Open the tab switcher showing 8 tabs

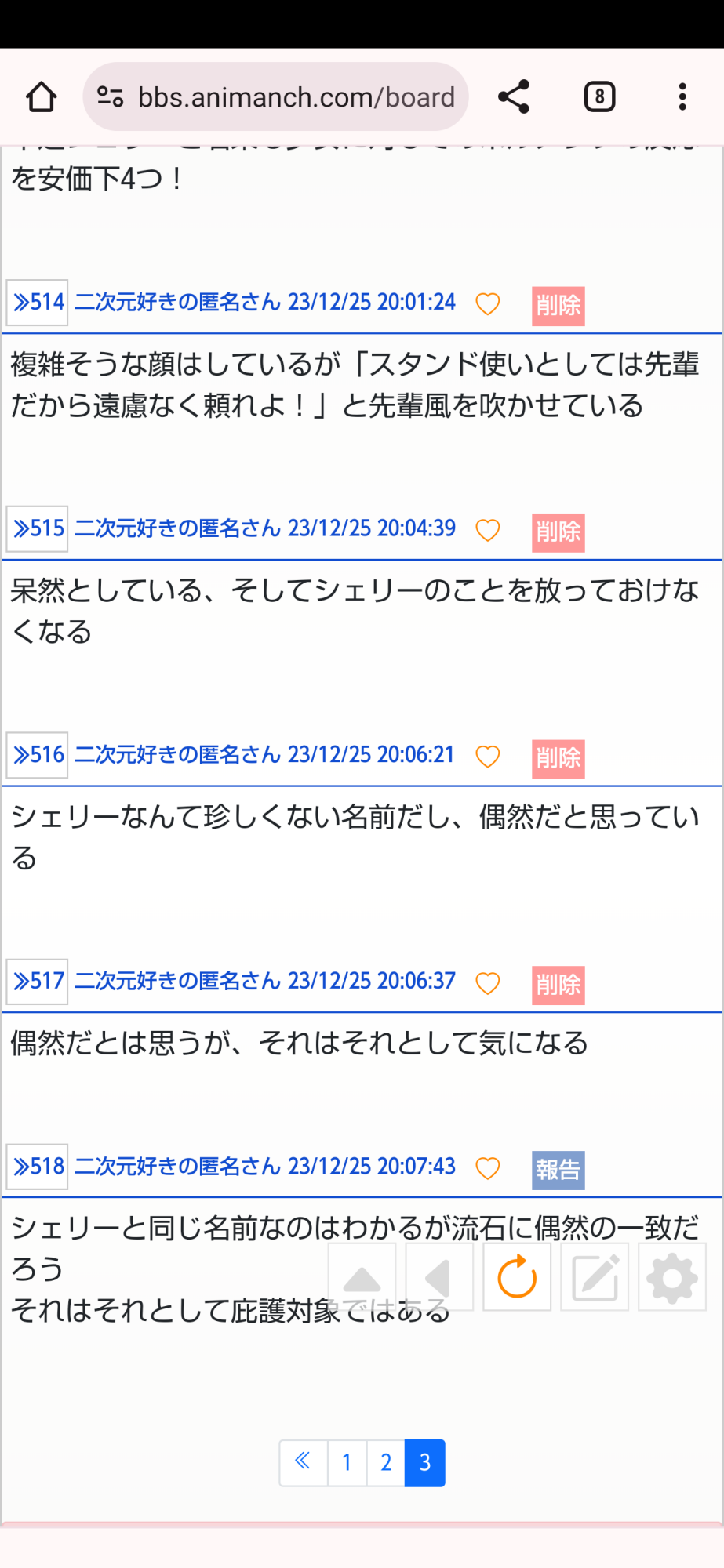(x=599, y=97)
